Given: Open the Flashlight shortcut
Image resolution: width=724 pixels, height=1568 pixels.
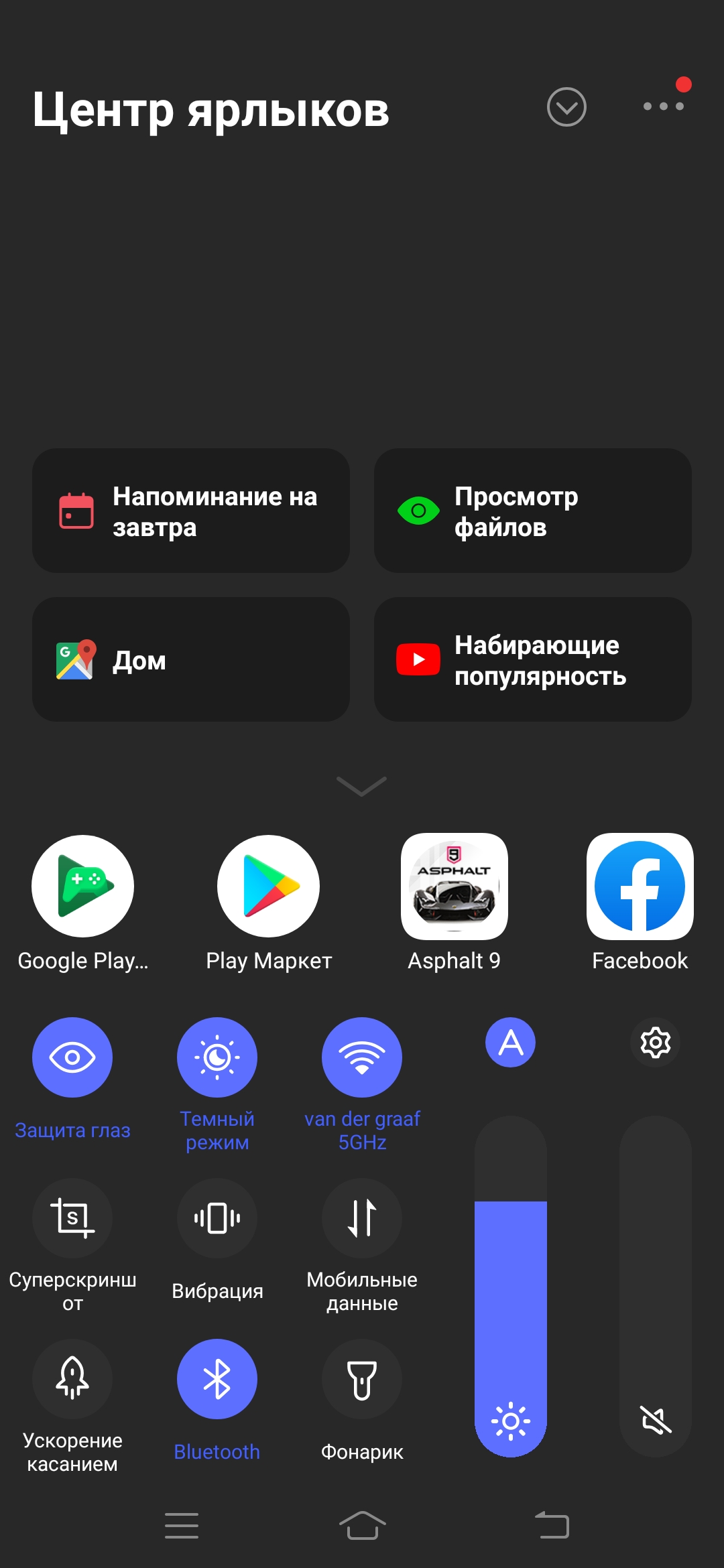Looking at the screenshot, I should 362,1380.
